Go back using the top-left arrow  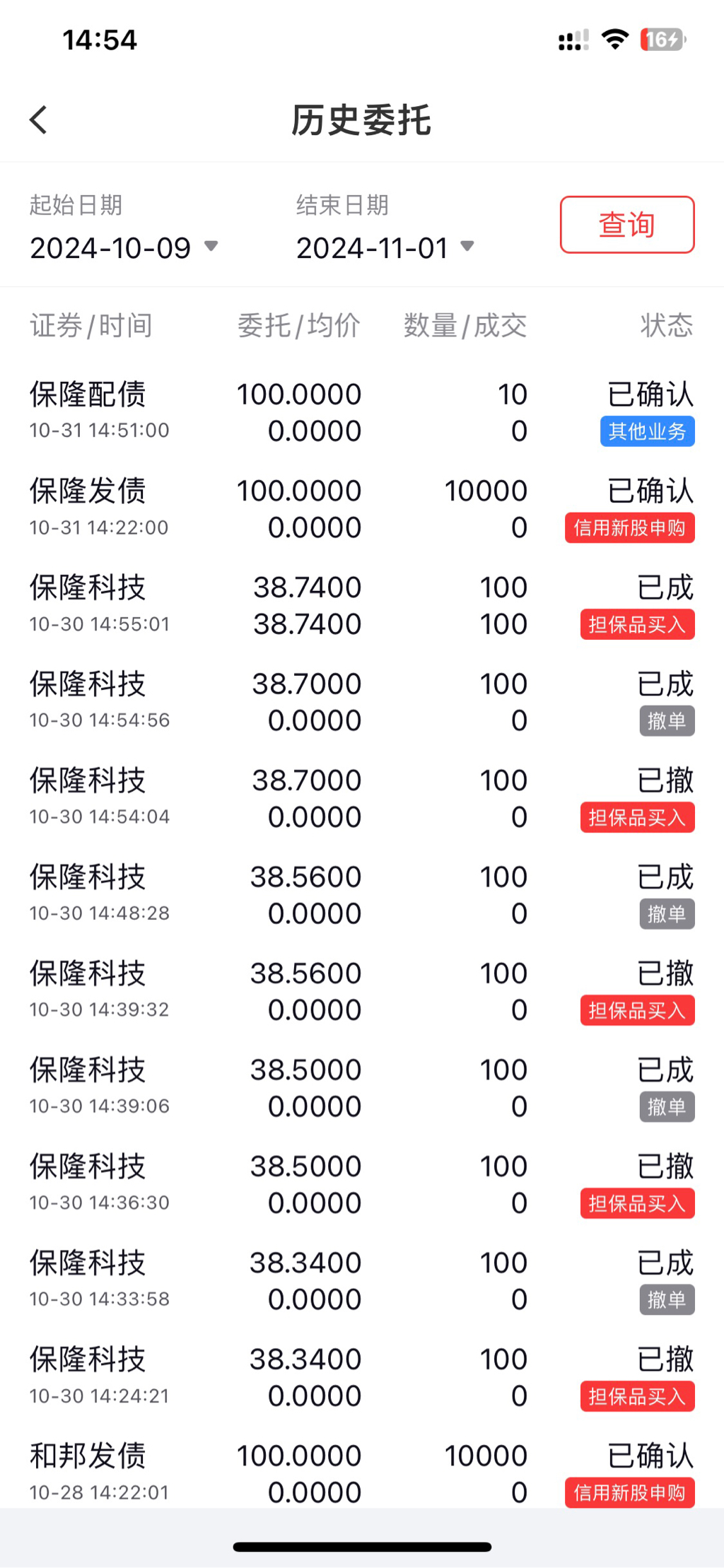pos(39,119)
